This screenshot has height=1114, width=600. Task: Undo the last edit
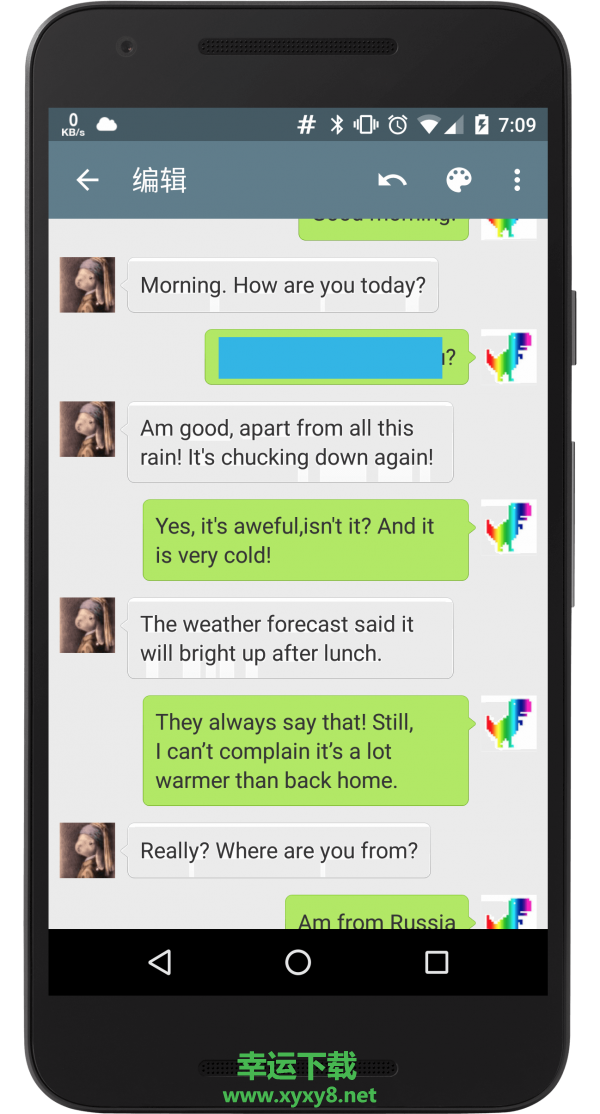(x=392, y=180)
